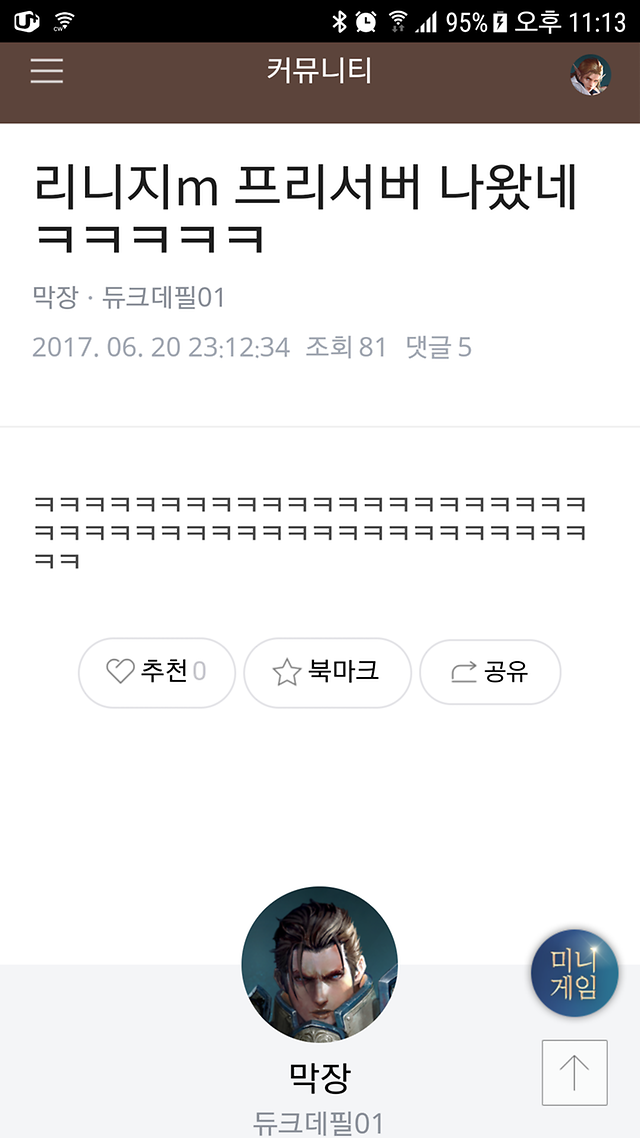The image size is (640, 1138).
Task: Tap the scroll-to-top arrow button
Action: click(574, 1073)
